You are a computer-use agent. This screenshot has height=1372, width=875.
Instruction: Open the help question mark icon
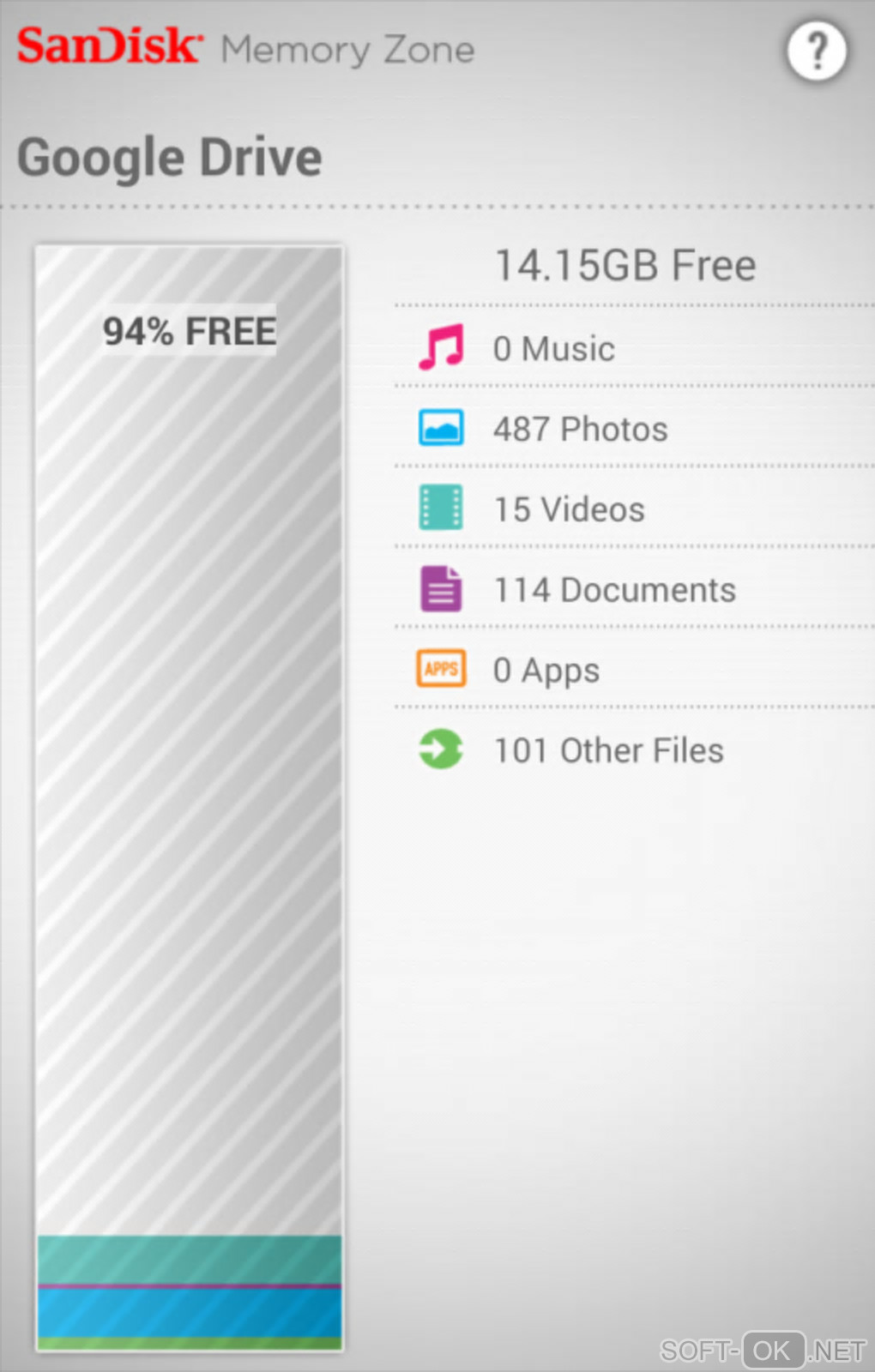tap(817, 51)
